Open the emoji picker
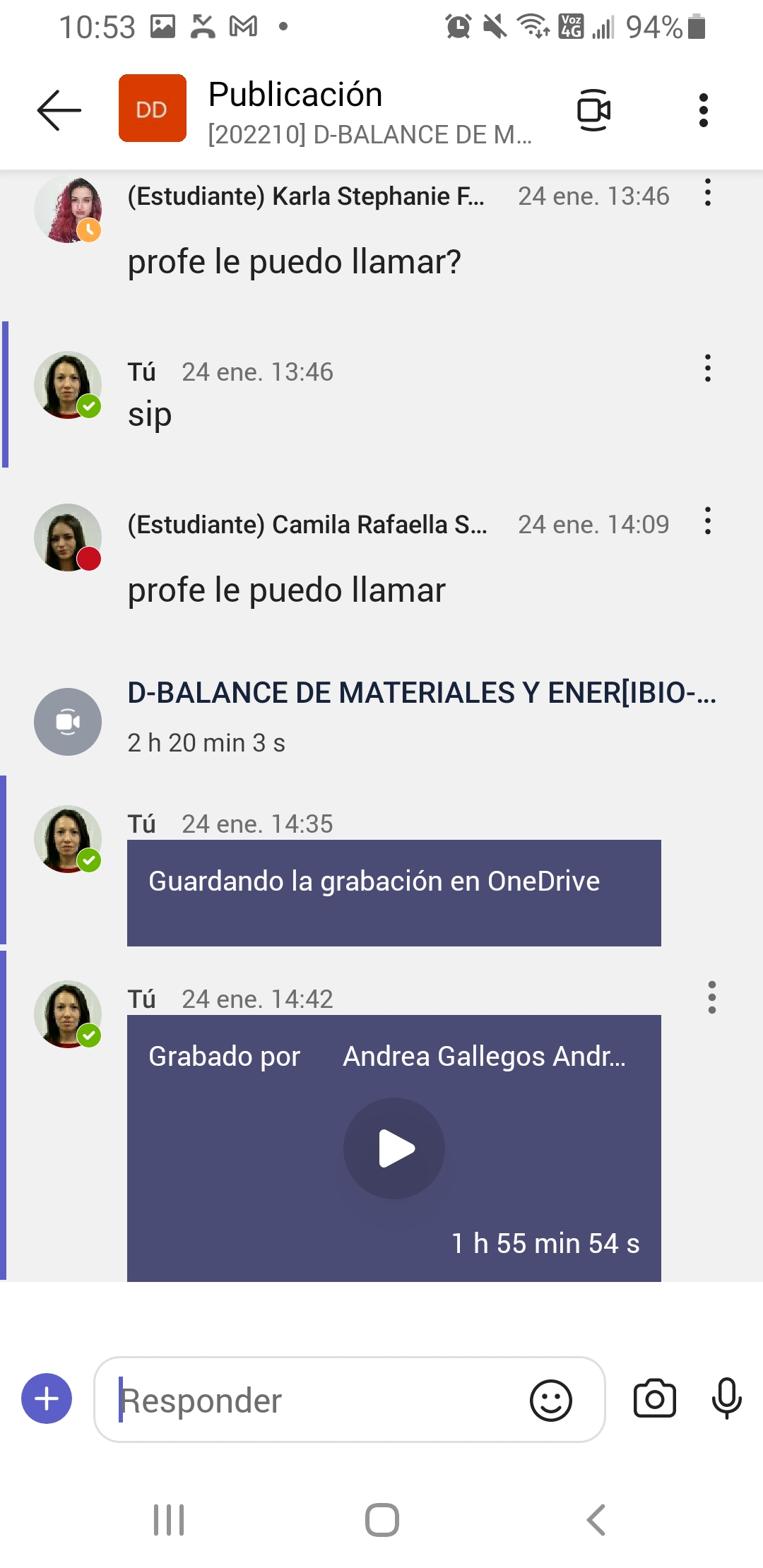Screen dimensions: 763x1568 [x=550, y=1400]
